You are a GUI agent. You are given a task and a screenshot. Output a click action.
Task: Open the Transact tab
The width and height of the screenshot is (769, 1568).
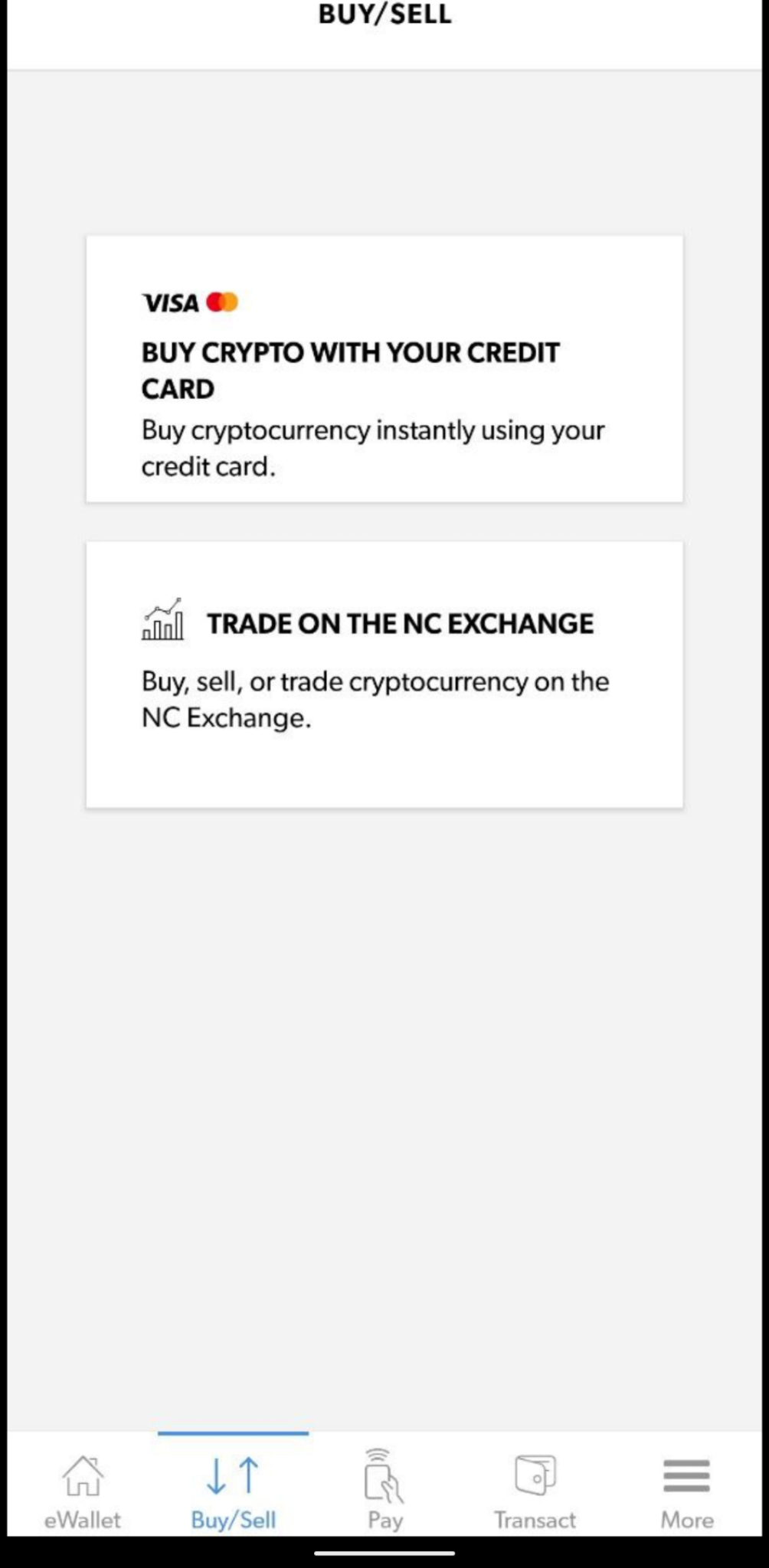coord(535,1491)
